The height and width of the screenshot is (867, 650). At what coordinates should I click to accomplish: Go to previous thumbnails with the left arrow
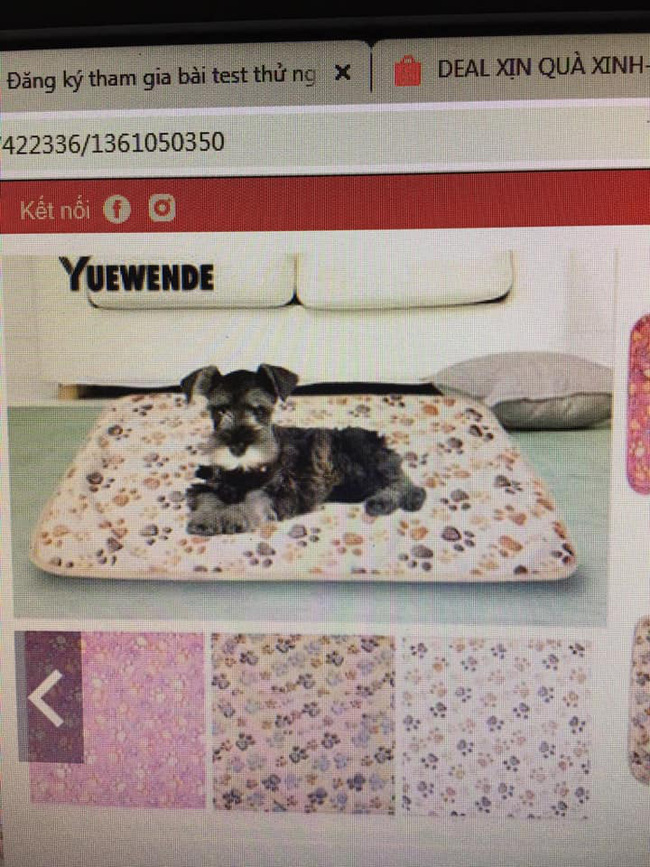tap(47, 698)
